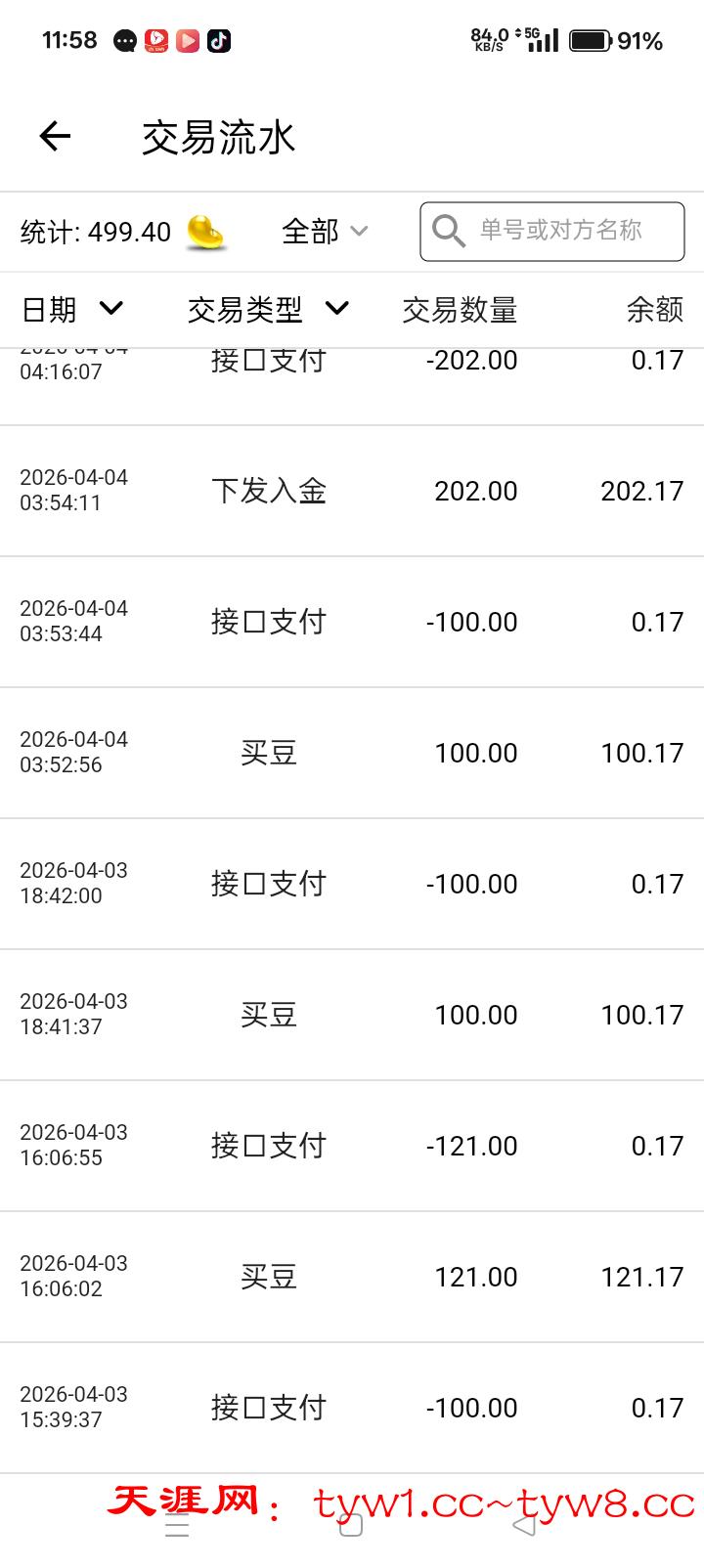
Task: Open the 日期 column dropdown
Action: point(72,310)
